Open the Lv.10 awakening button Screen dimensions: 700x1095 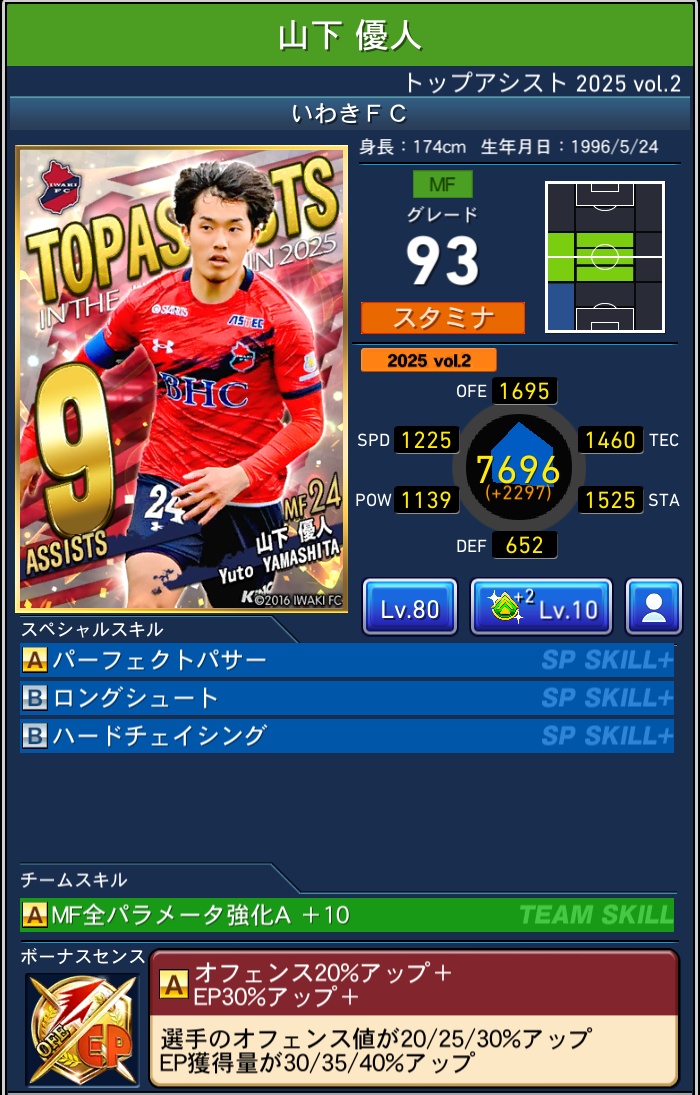click(x=540, y=607)
